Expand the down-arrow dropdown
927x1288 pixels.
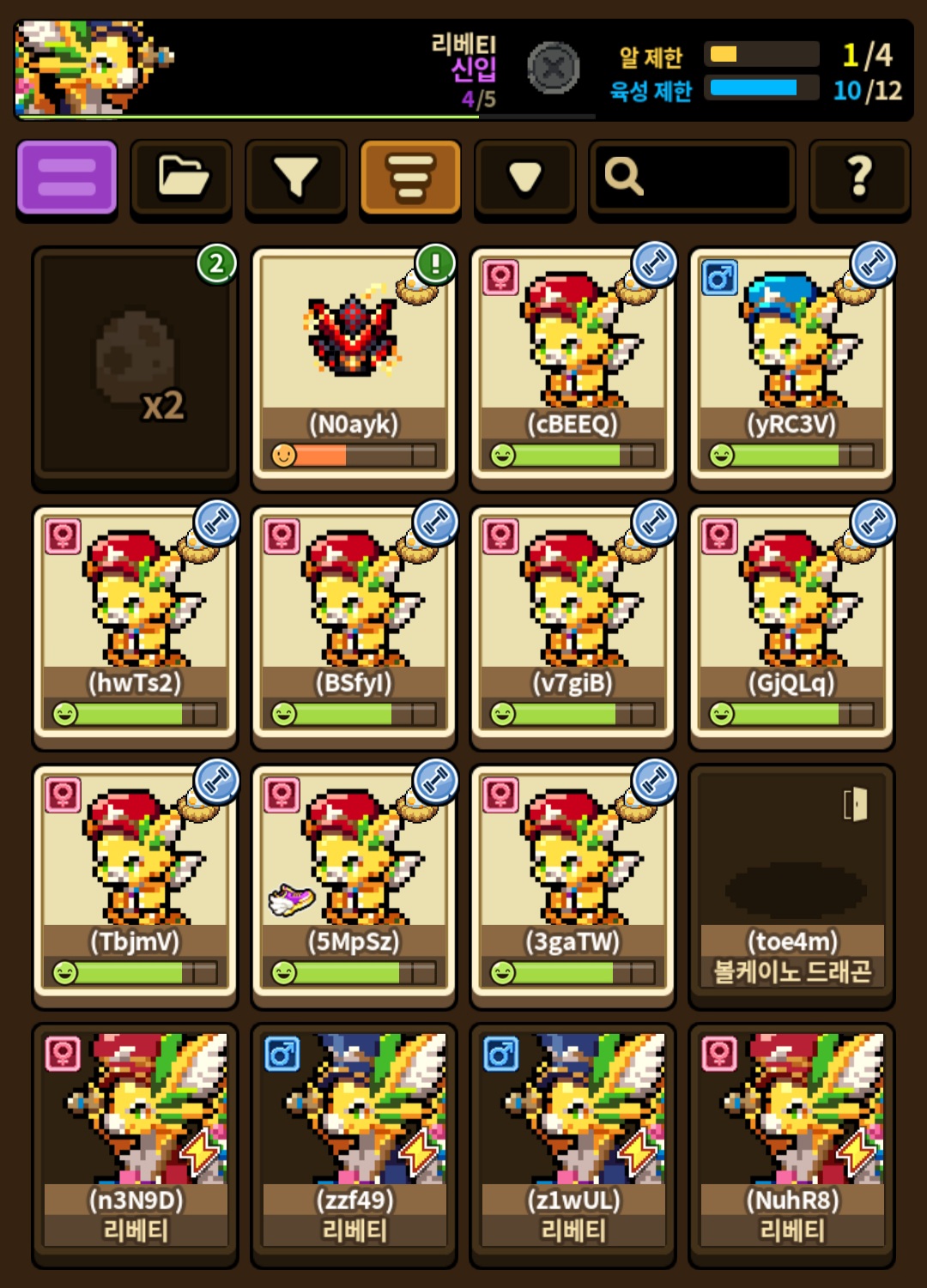coord(524,178)
